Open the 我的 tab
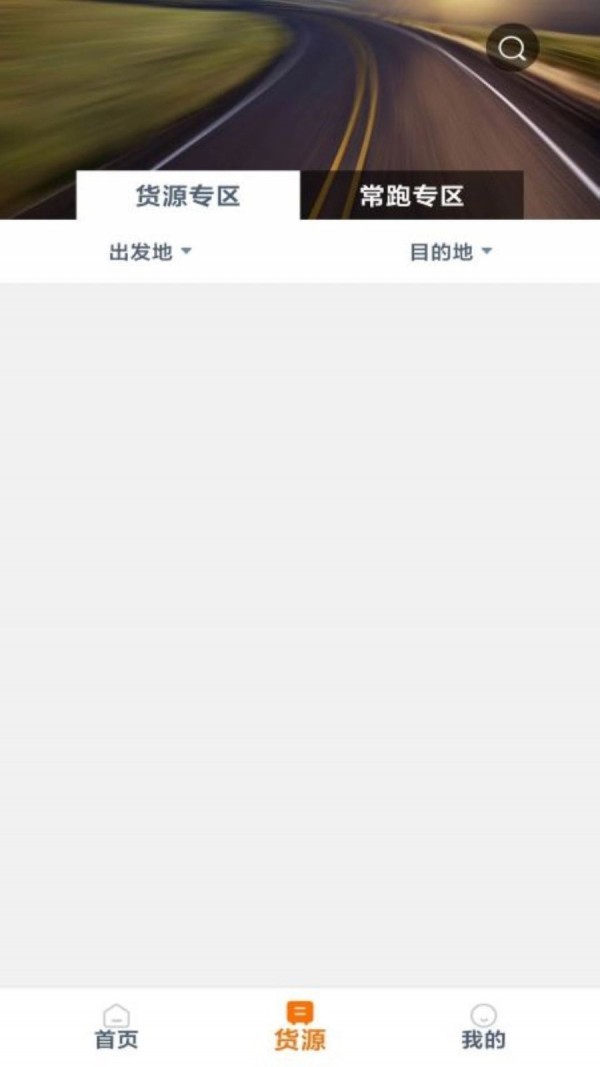Screen dimensions: 600x1067 [x=483, y=1028]
